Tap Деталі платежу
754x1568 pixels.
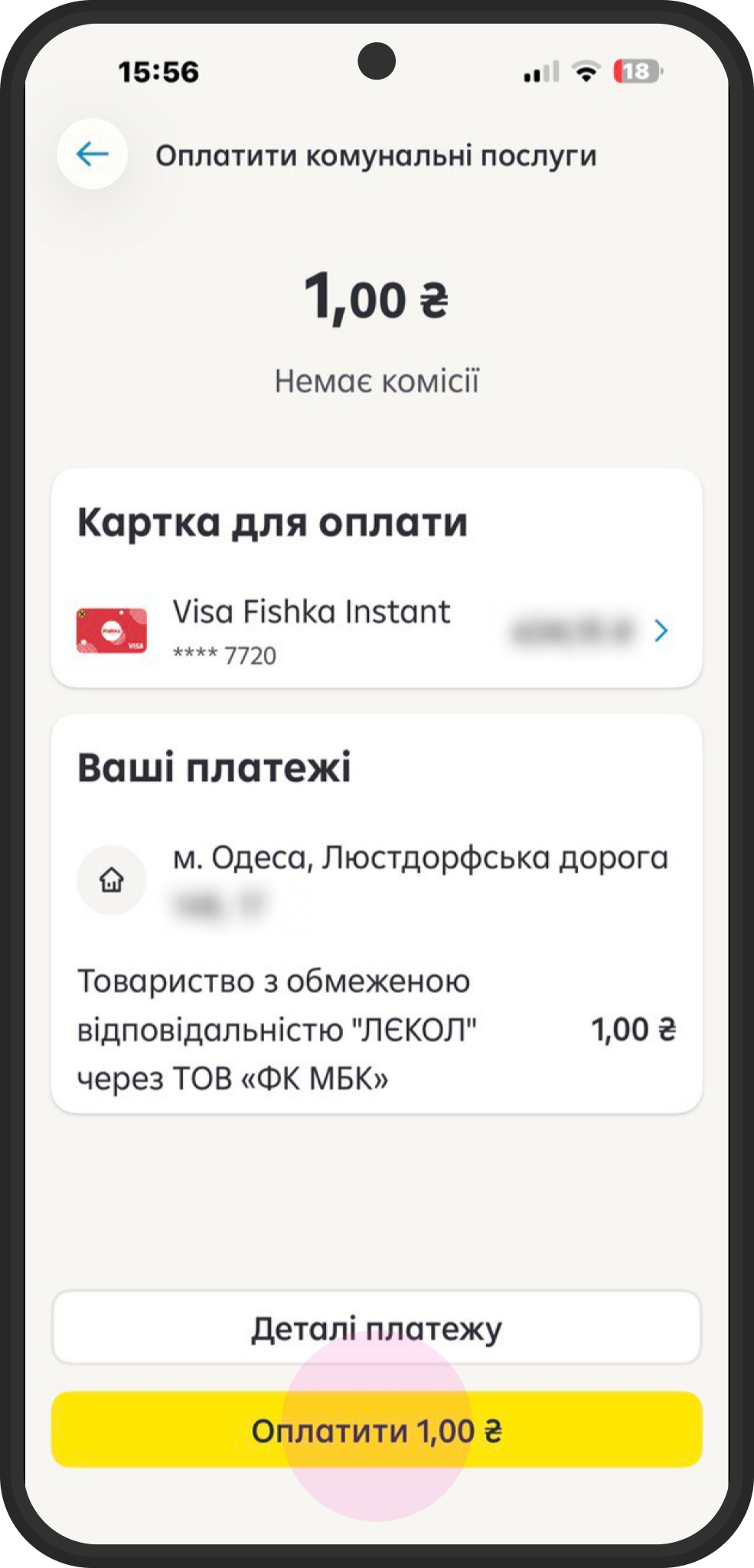coord(377,1329)
